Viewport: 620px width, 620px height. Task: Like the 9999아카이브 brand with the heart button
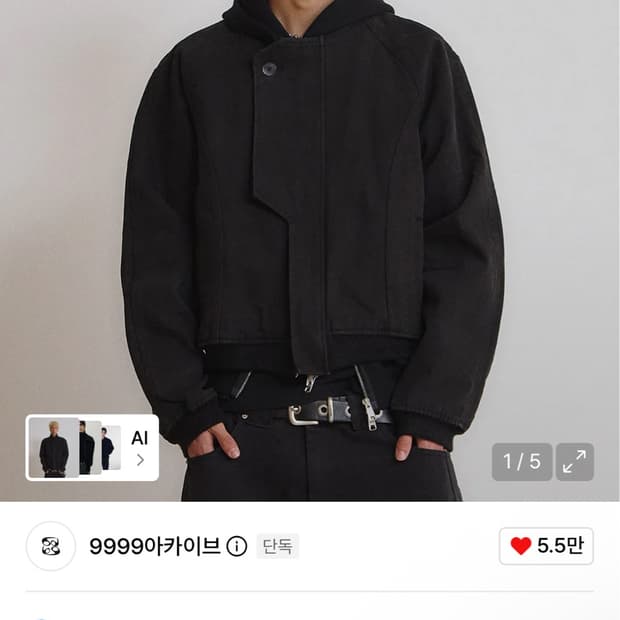(x=546, y=546)
